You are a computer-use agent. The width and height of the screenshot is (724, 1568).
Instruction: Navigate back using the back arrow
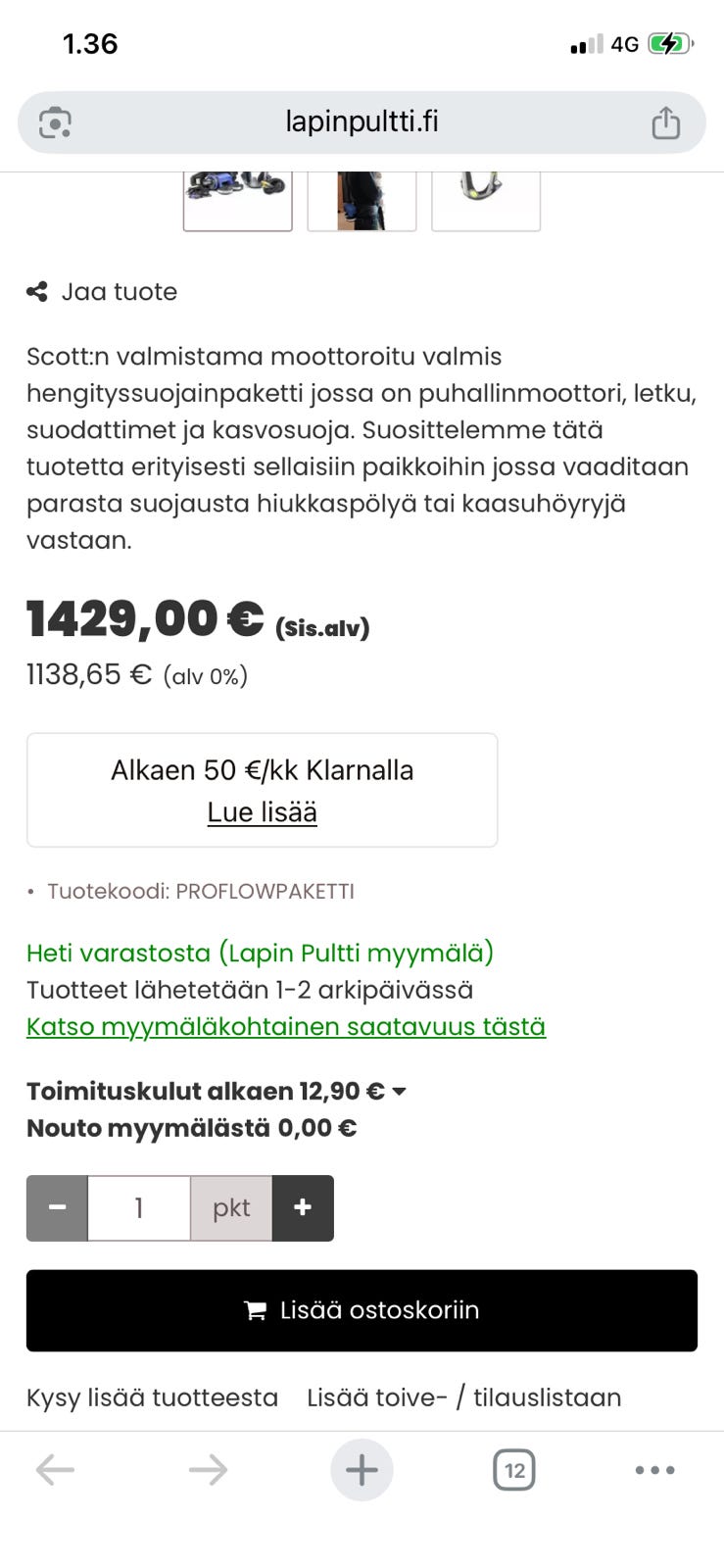pyautogui.click(x=56, y=1469)
